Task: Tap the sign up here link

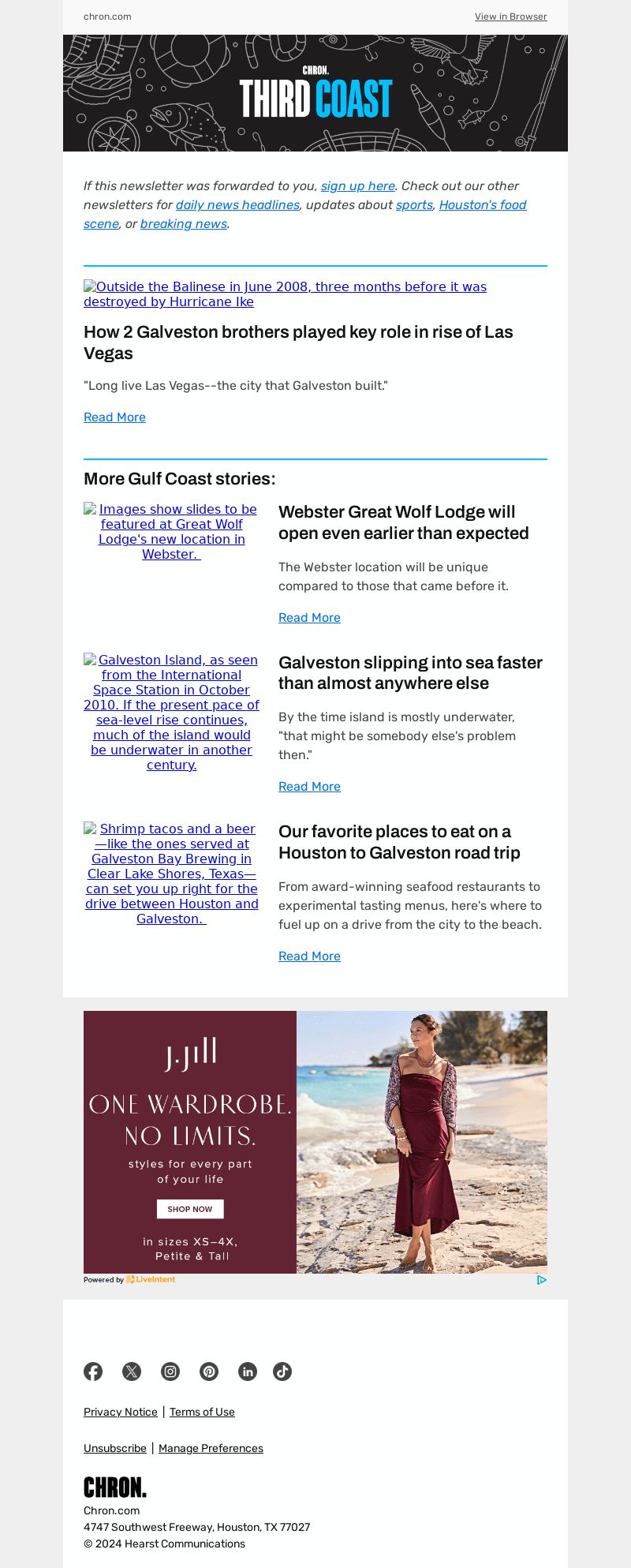Action: pyautogui.click(x=357, y=186)
